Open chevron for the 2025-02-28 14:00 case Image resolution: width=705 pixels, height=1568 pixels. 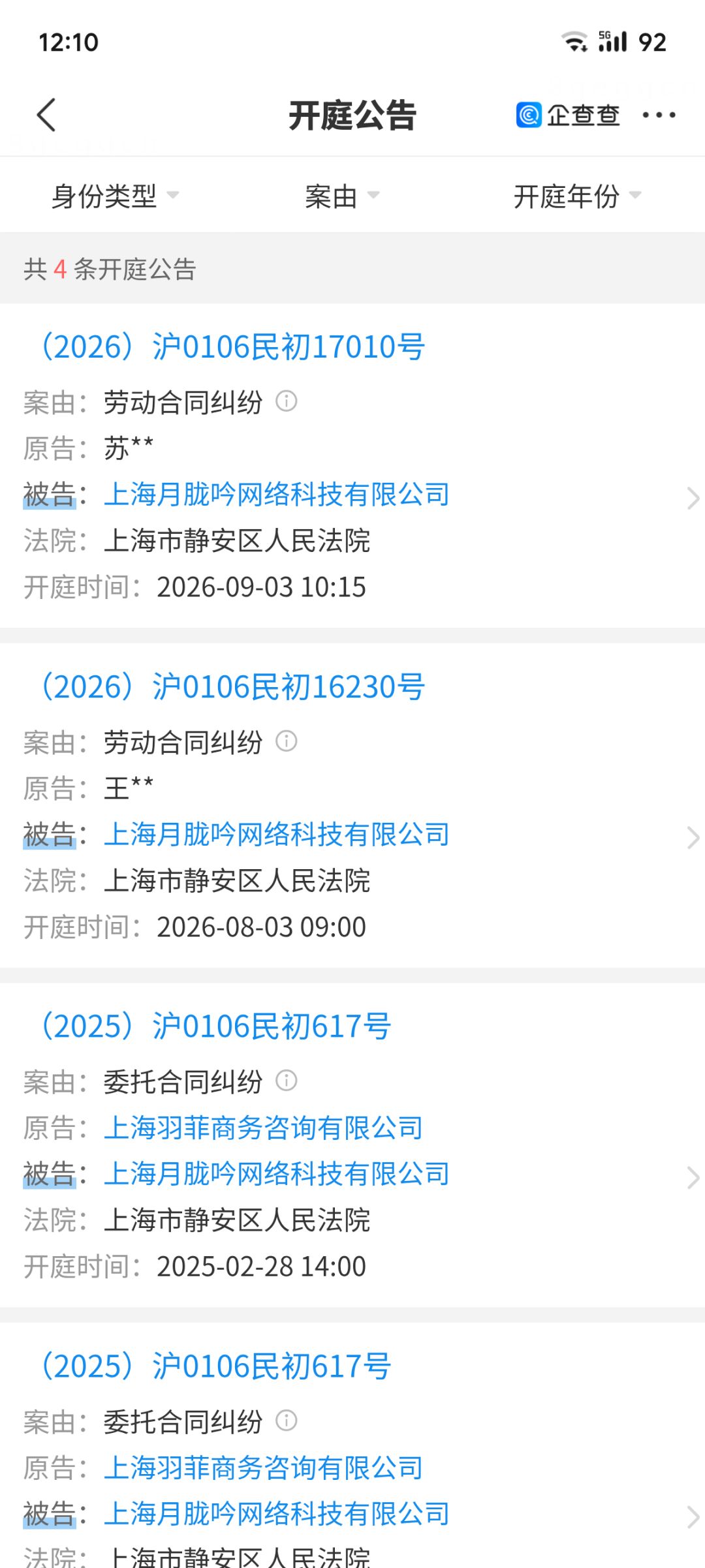[x=693, y=1178]
